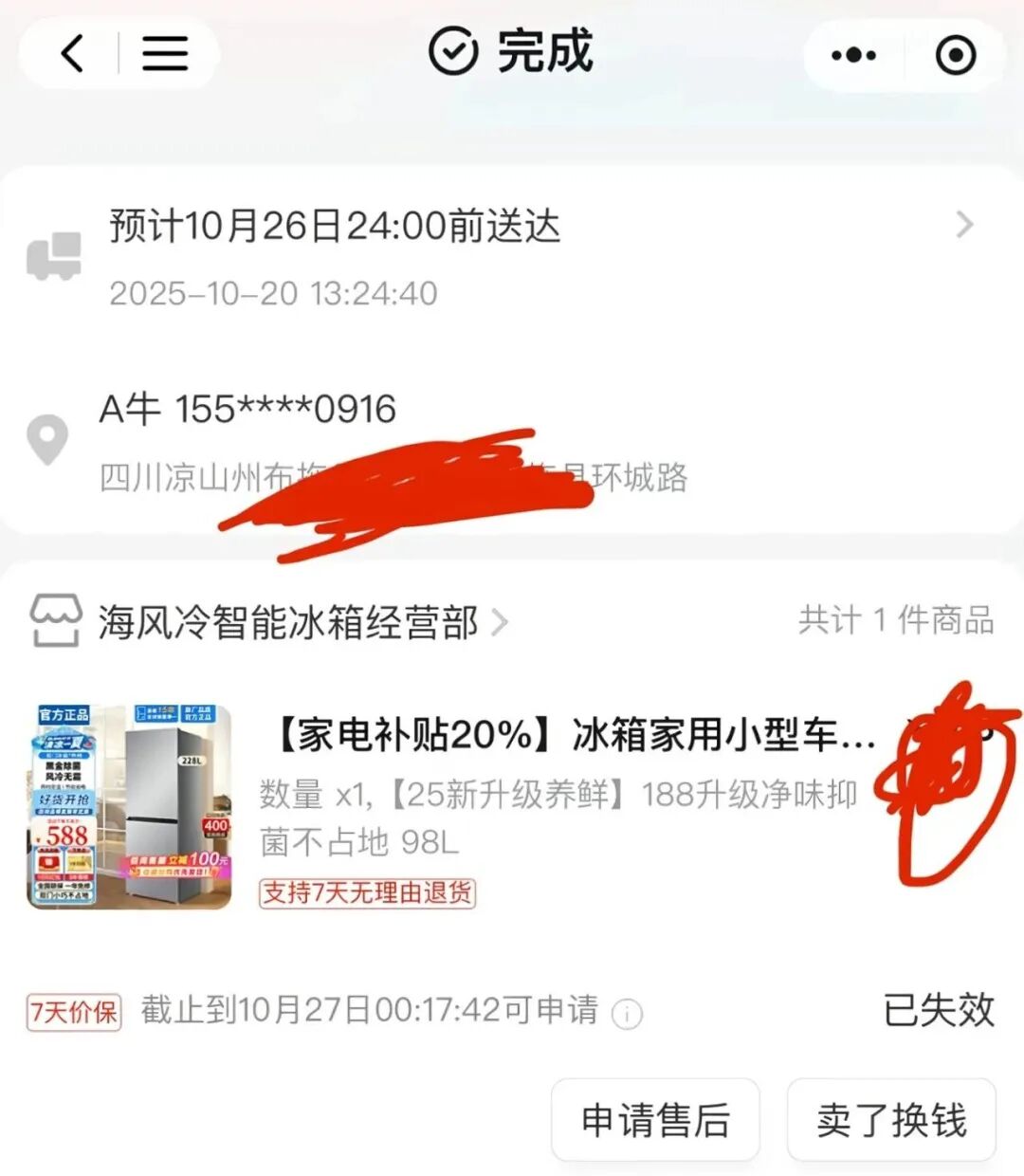This screenshot has width=1024, height=1176.
Task: Open the refrigerator product item
Action: tap(569, 797)
